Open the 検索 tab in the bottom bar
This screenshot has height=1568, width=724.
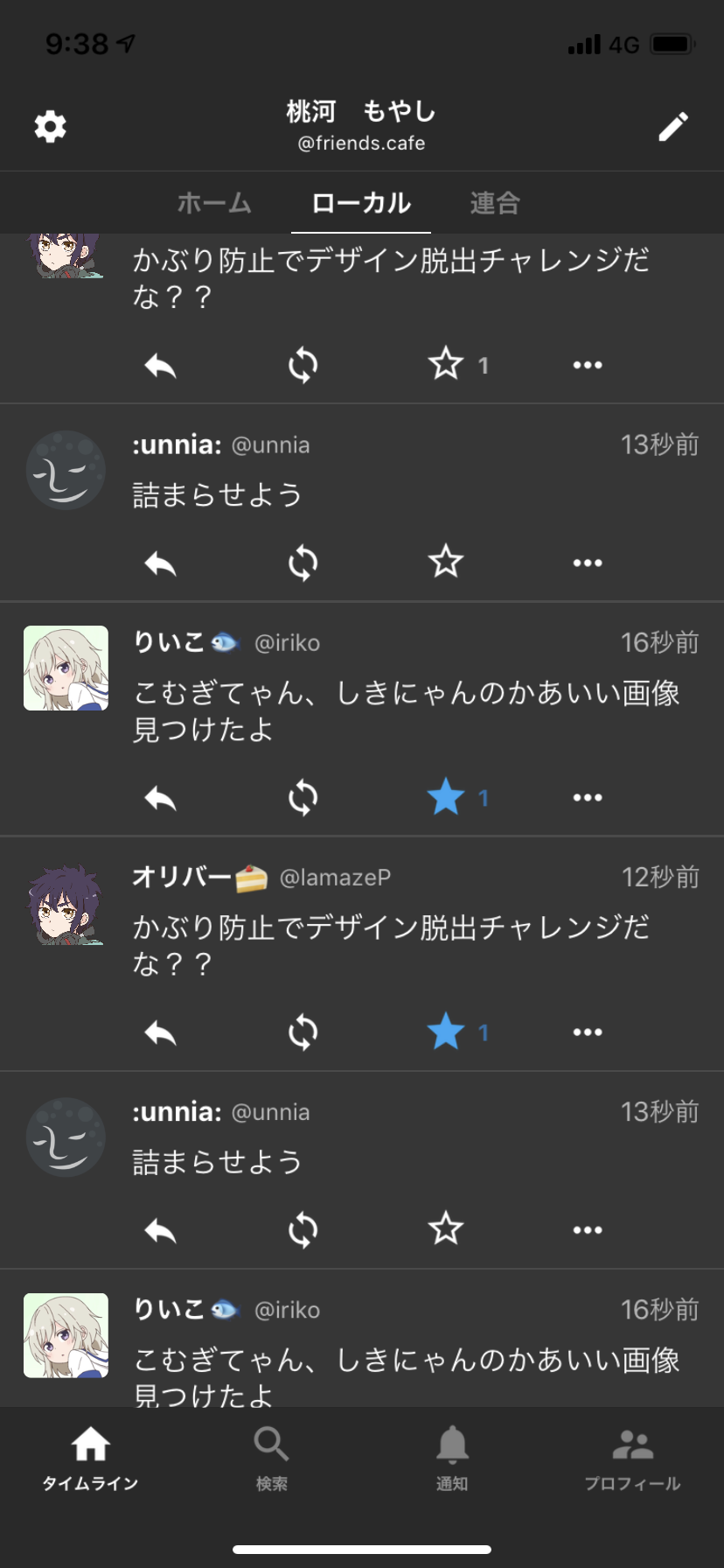point(271,1459)
